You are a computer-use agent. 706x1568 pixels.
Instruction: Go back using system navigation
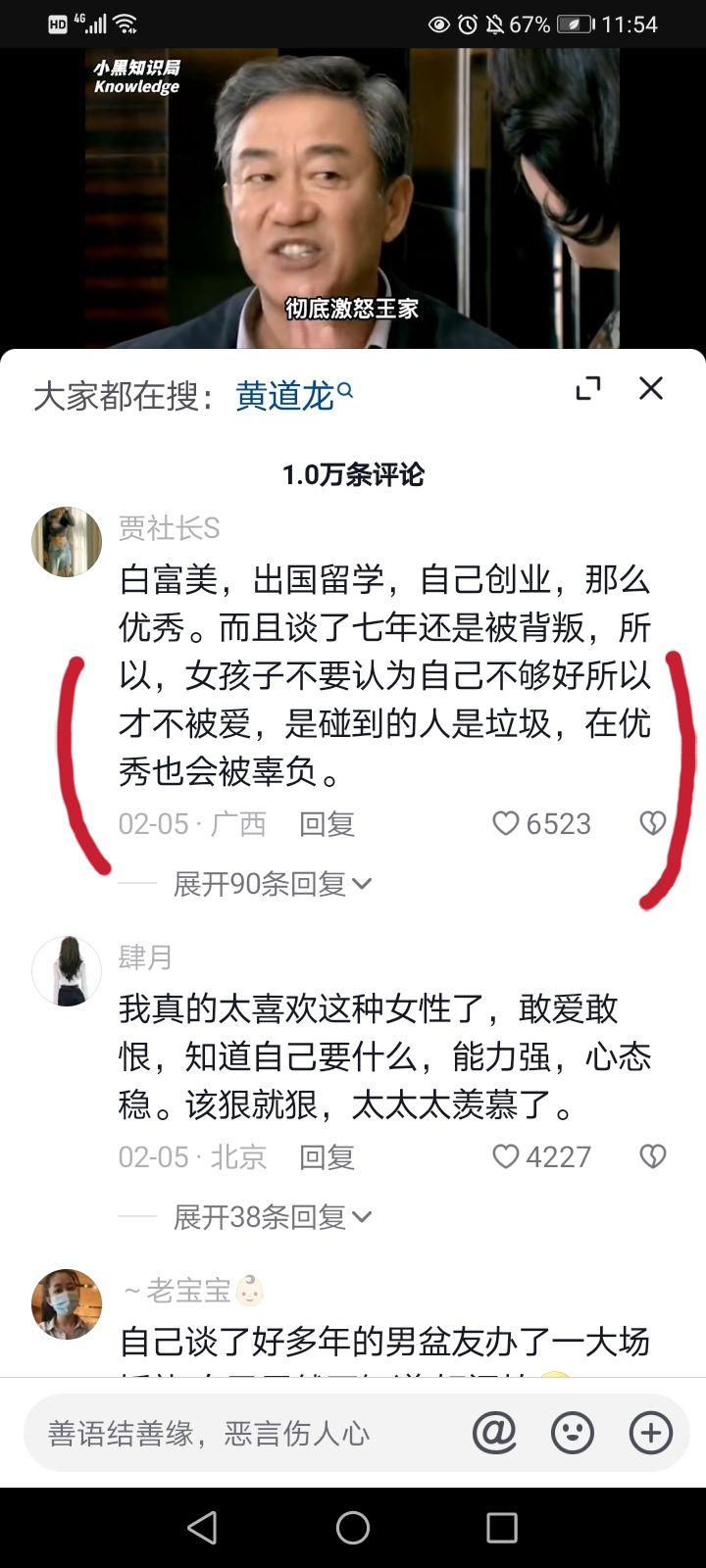click(202, 1527)
